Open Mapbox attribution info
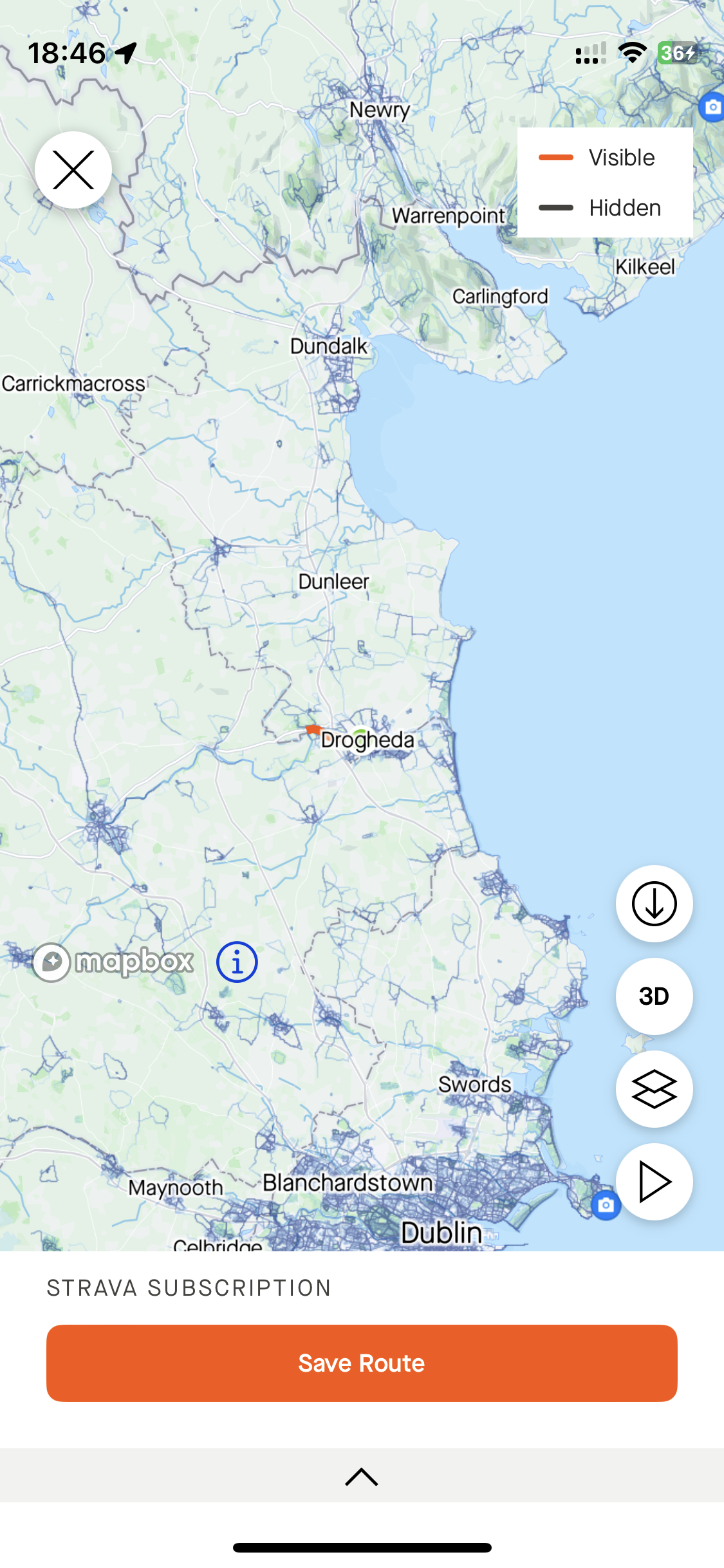Image resolution: width=724 pixels, height=1568 pixels. (237, 962)
